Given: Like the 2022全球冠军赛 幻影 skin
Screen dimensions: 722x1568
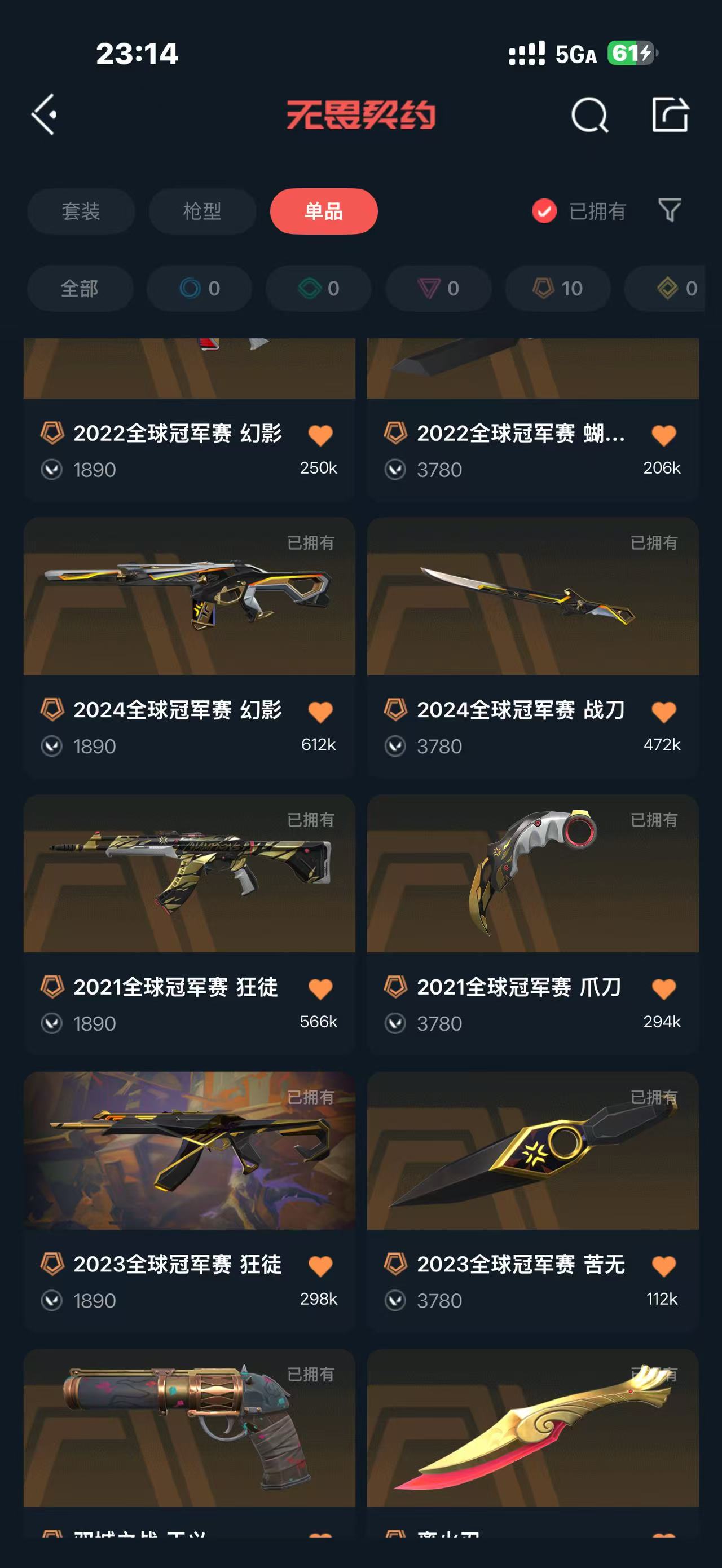Looking at the screenshot, I should pos(320,435).
